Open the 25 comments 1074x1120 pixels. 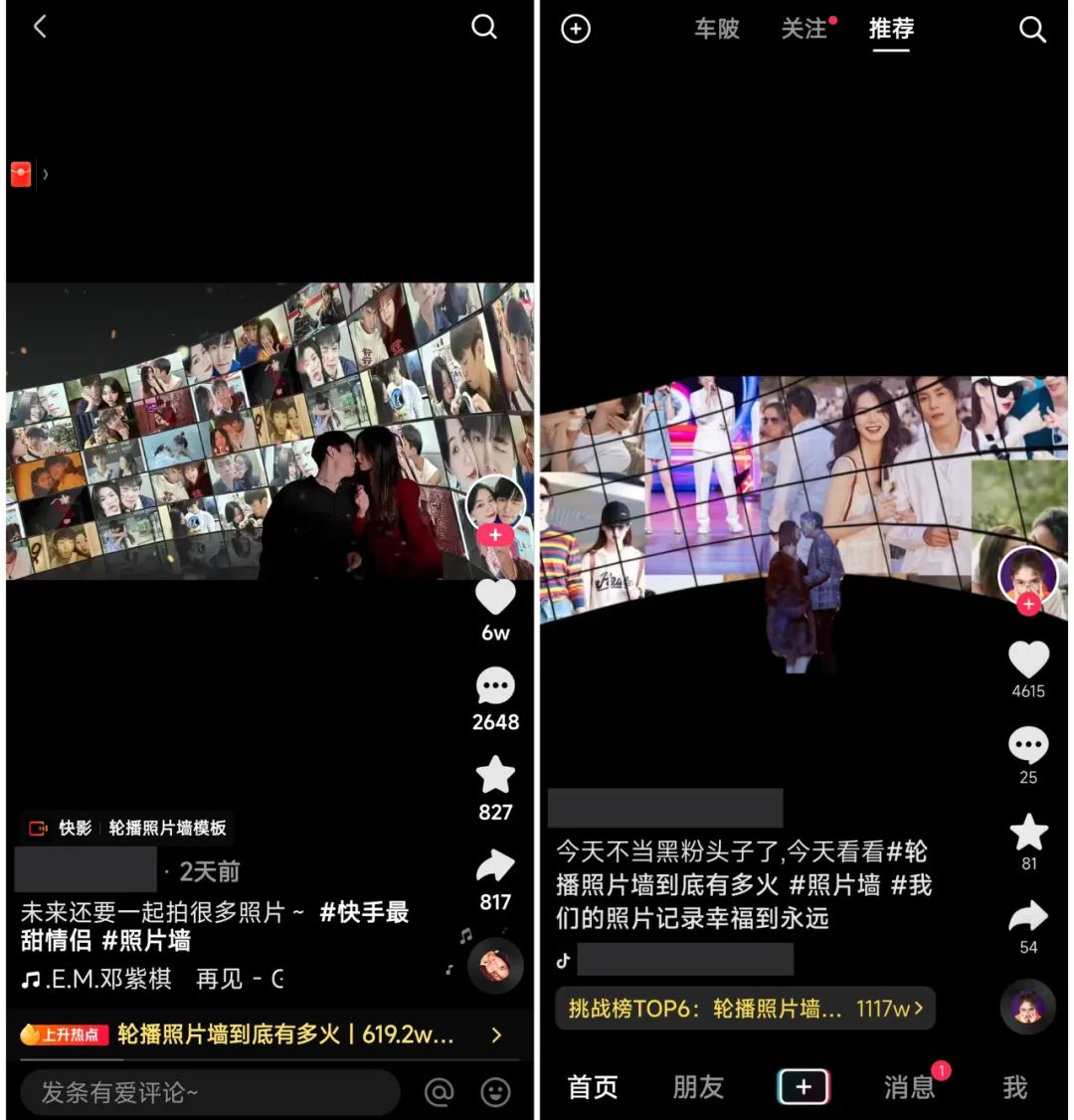tap(1028, 745)
